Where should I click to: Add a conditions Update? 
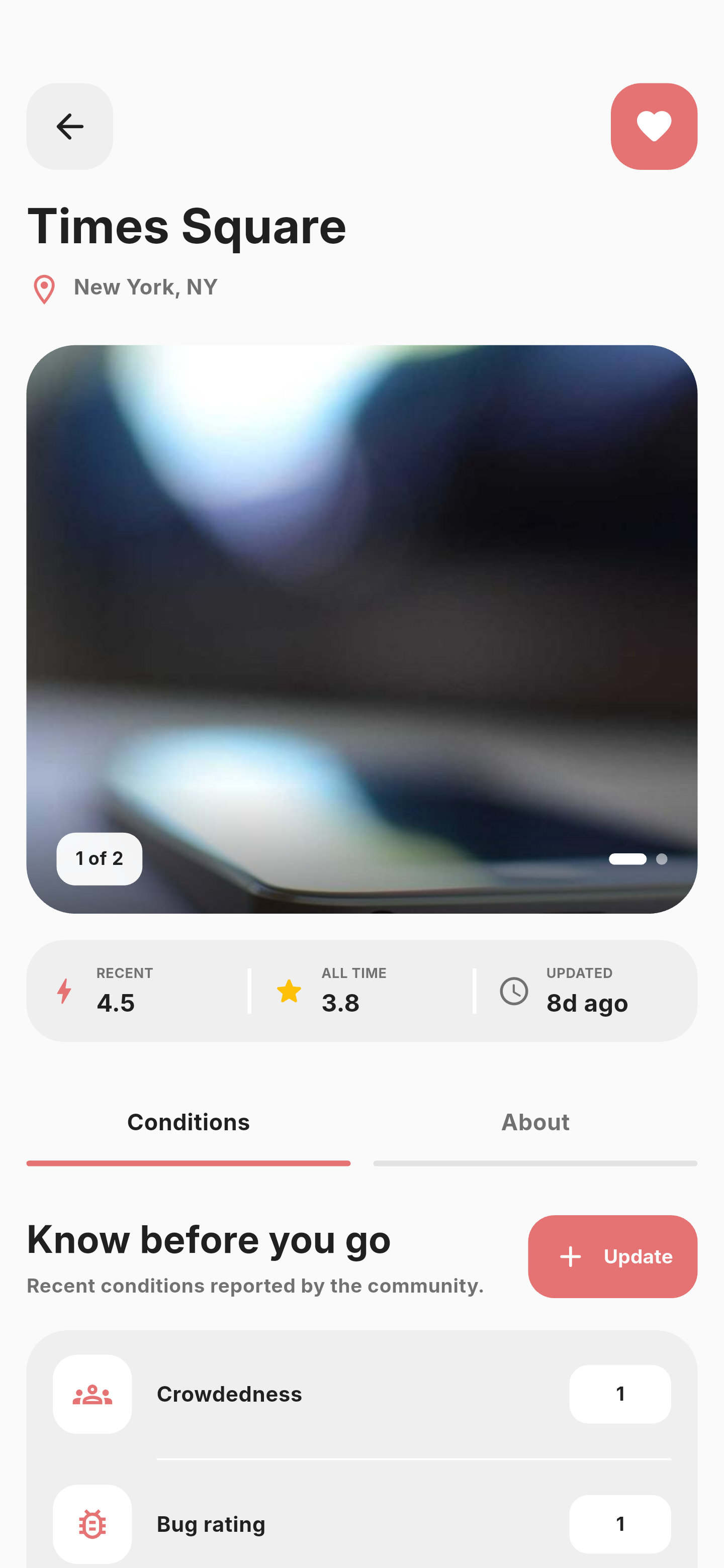(x=612, y=1256)
